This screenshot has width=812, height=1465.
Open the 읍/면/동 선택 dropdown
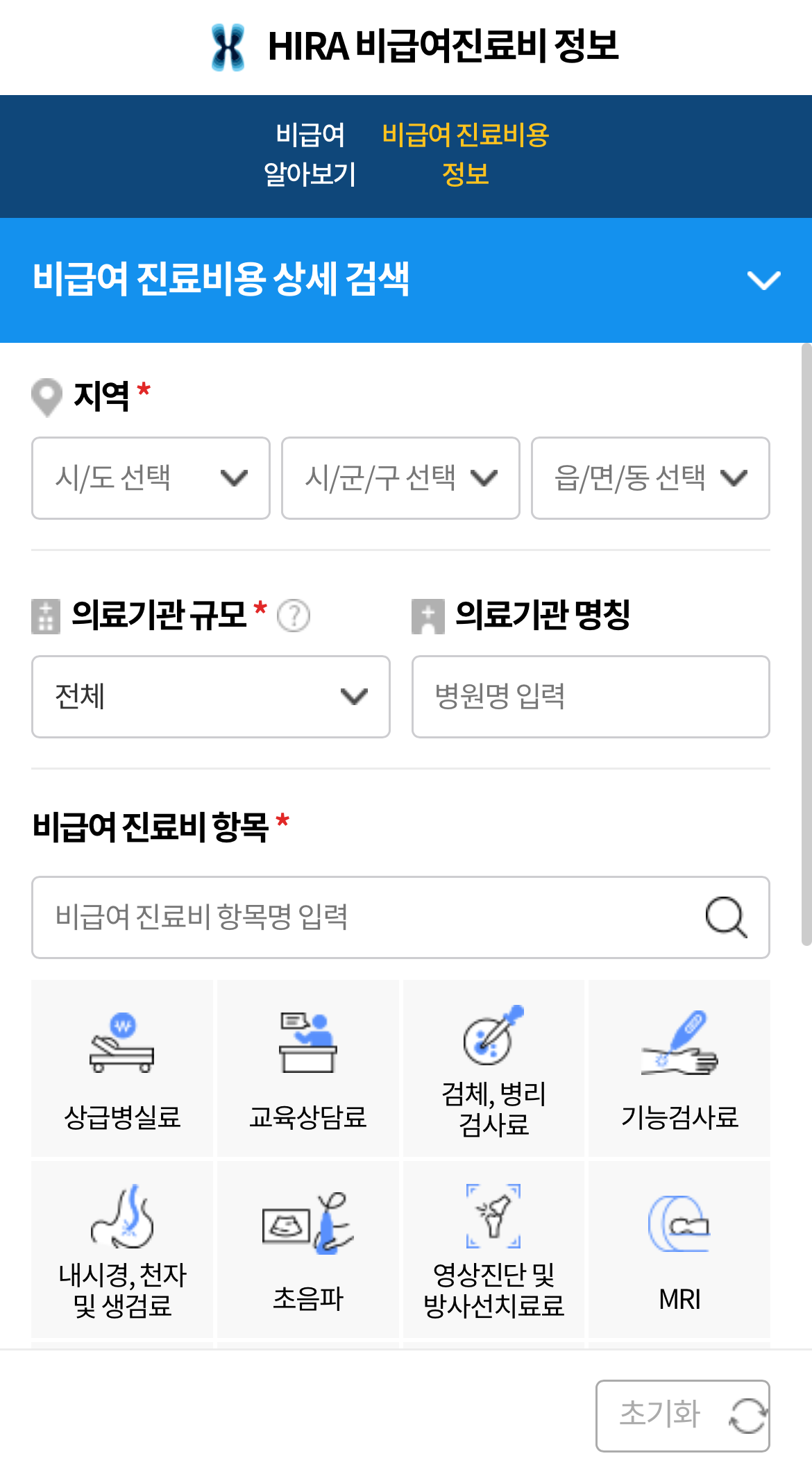[650, 478]
